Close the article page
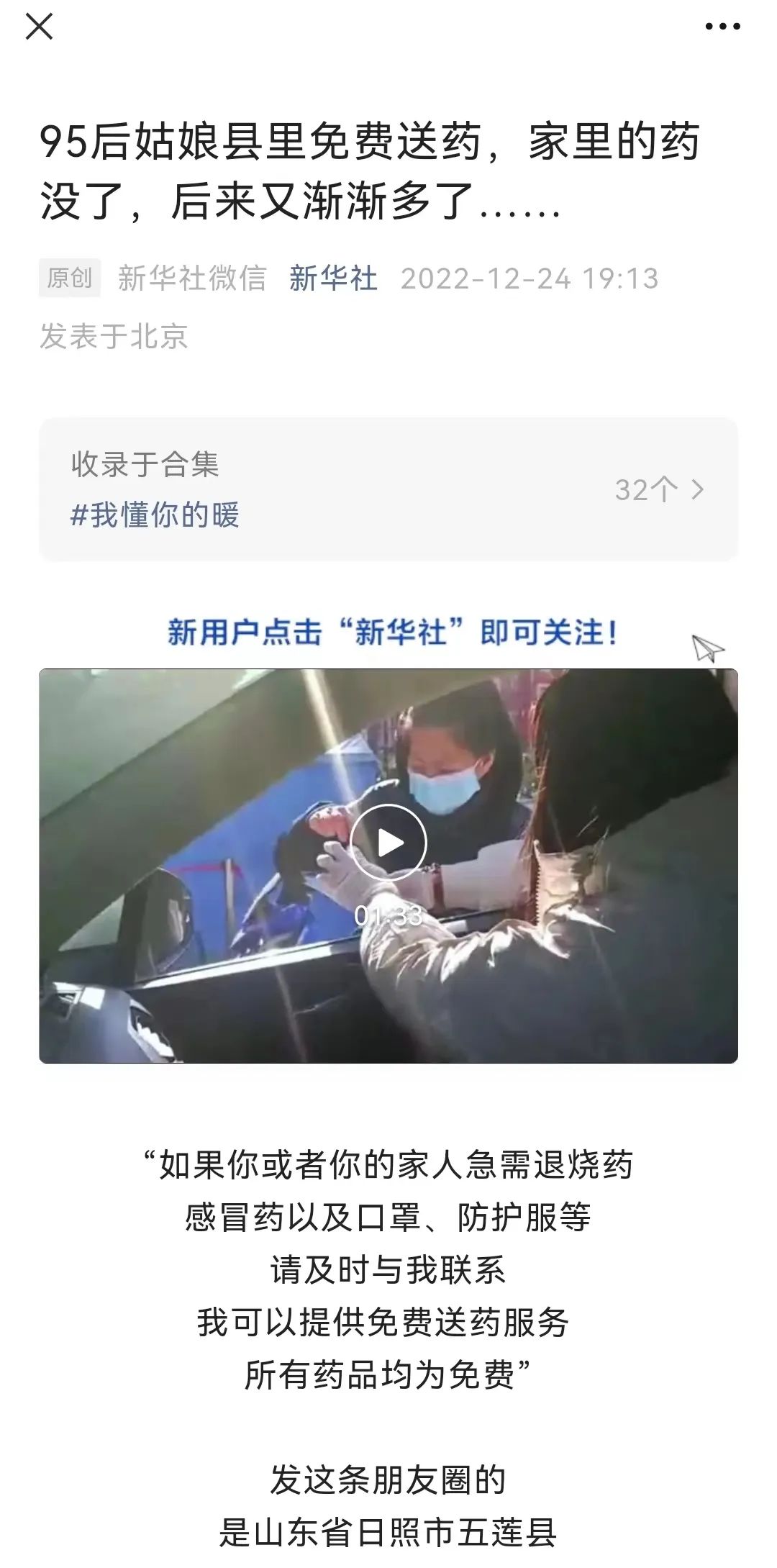This screenshot has width=777, height=1568. [39, 27]
